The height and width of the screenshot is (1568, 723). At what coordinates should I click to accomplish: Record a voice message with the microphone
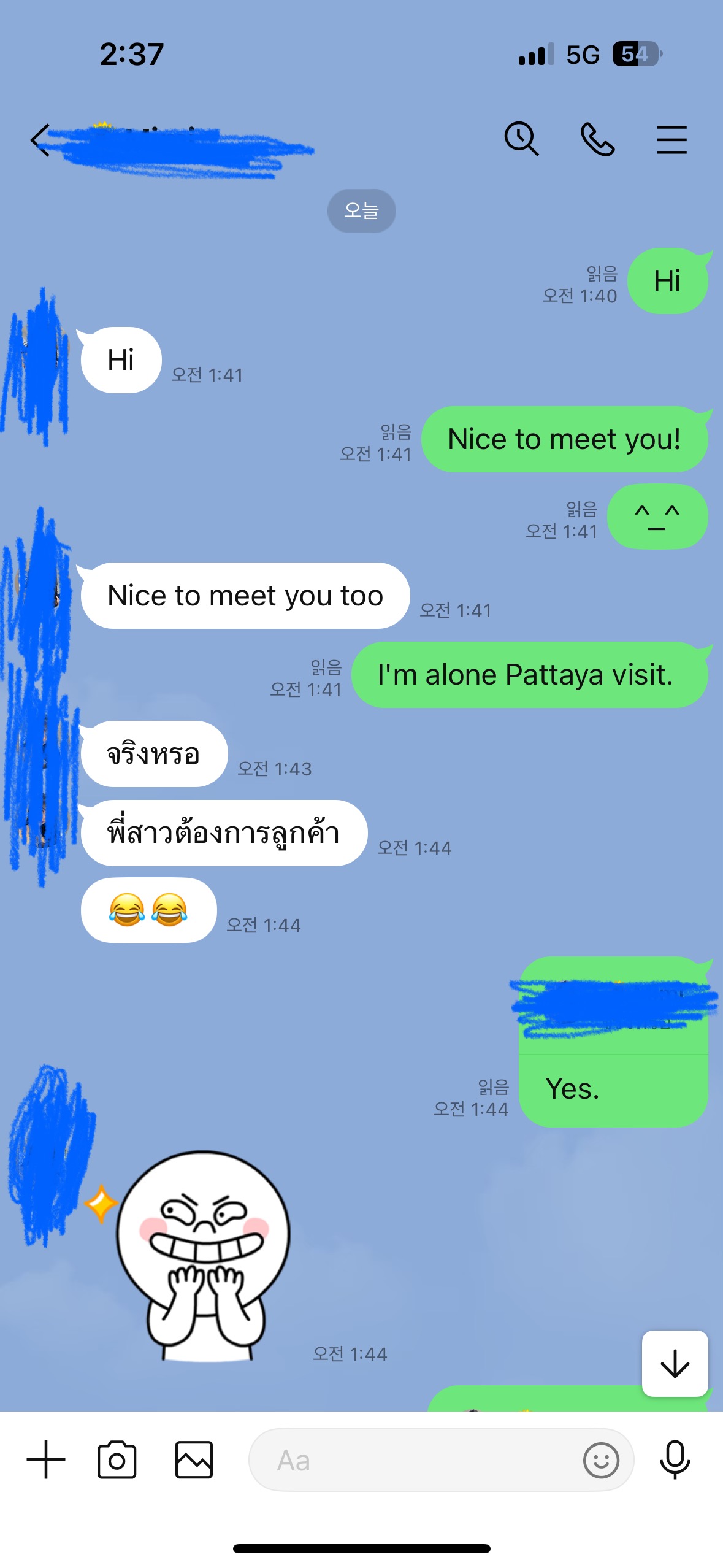tap(675, 1459)
